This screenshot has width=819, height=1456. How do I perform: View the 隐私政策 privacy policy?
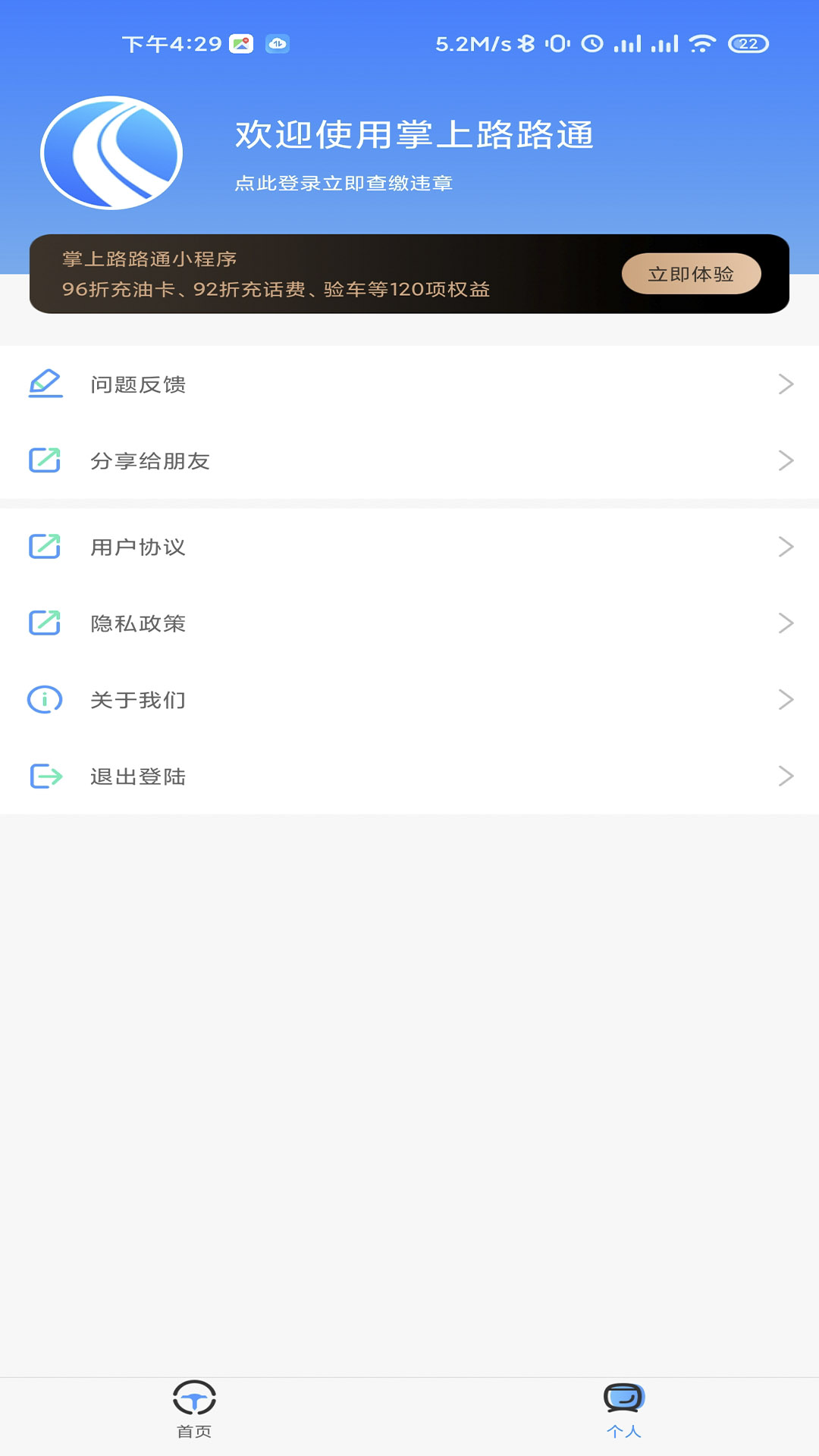[409, 623]
